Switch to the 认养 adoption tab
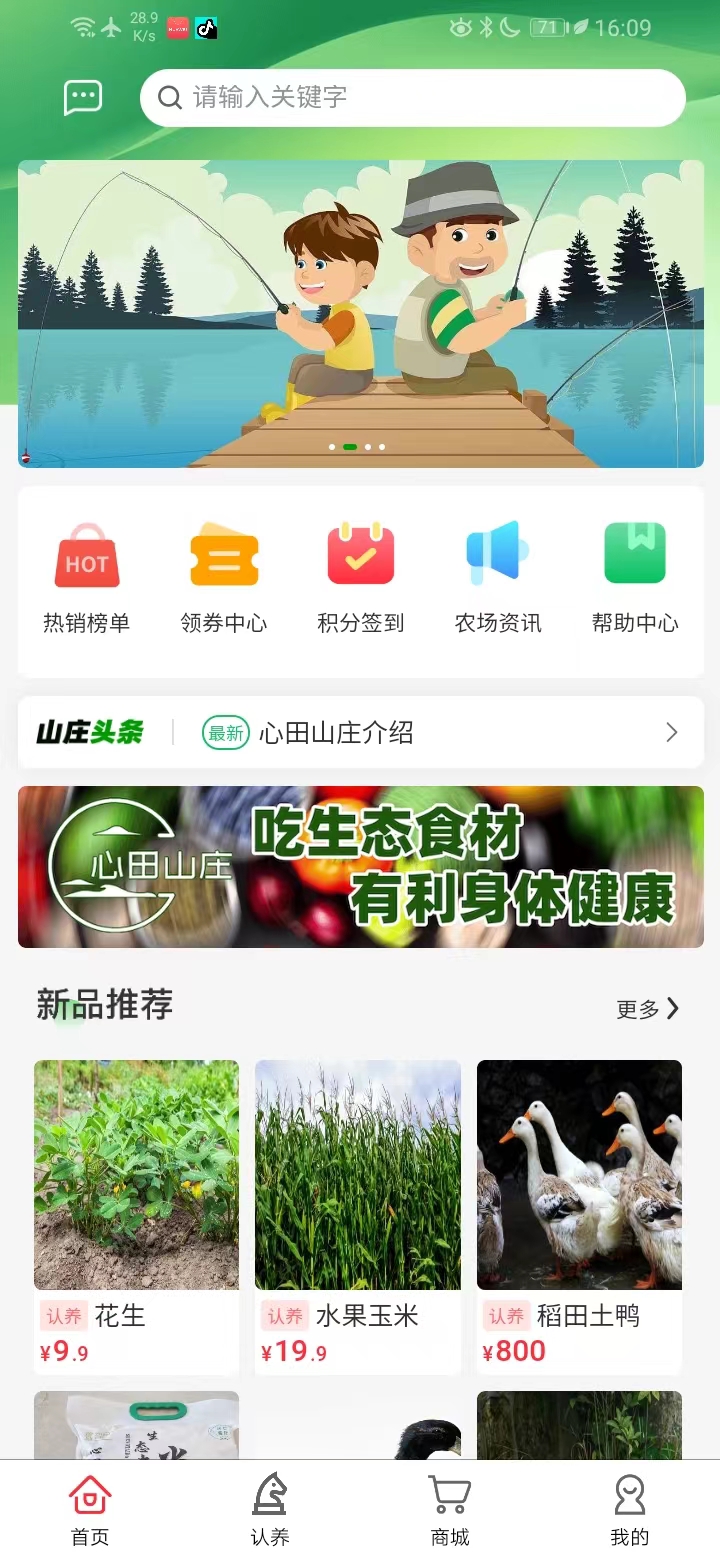Image resolution: width=720 pixels, height=1560 pixels. click(270, 1510)
